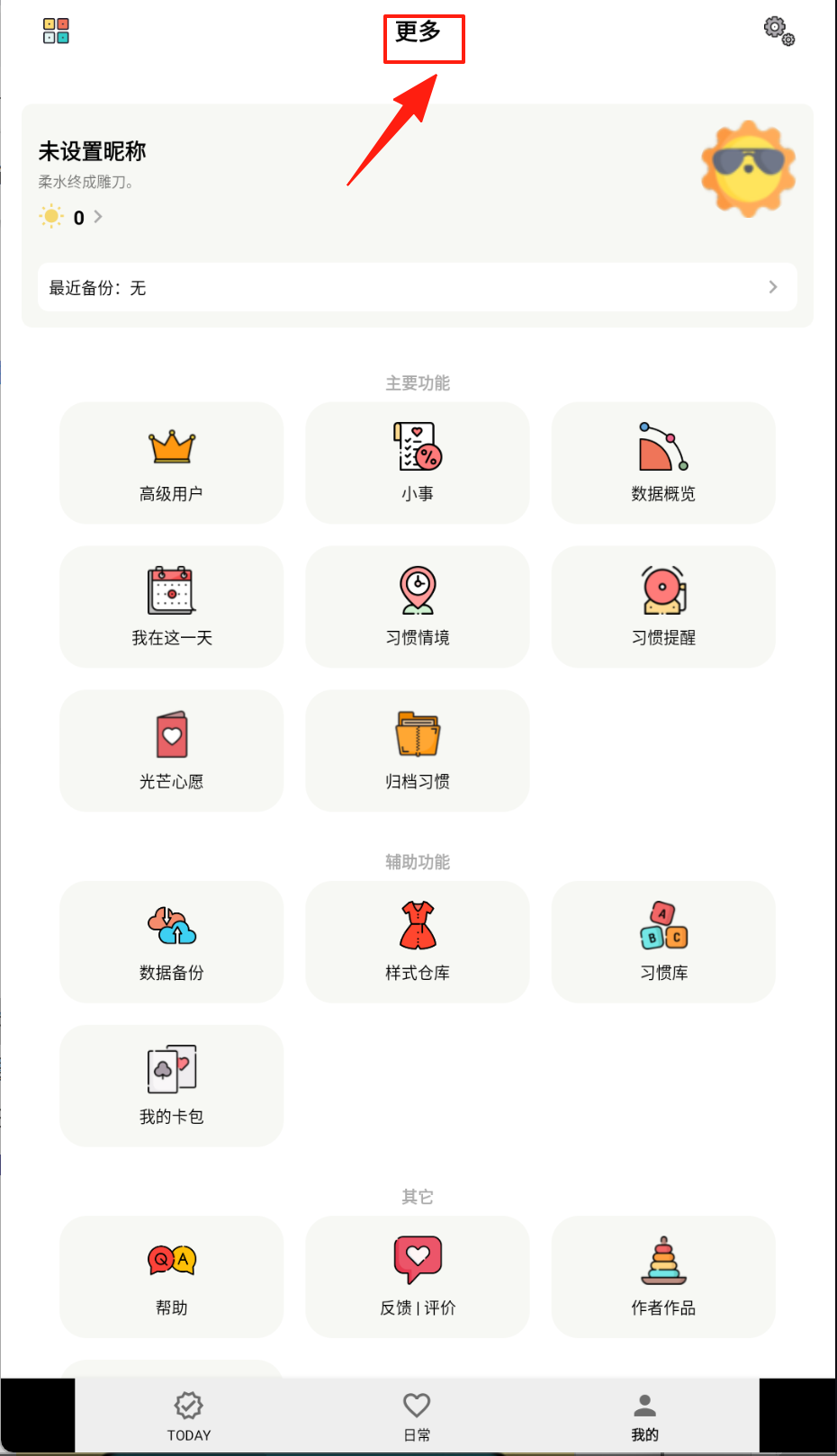Open the 最近备份 row

click(417, 287)
